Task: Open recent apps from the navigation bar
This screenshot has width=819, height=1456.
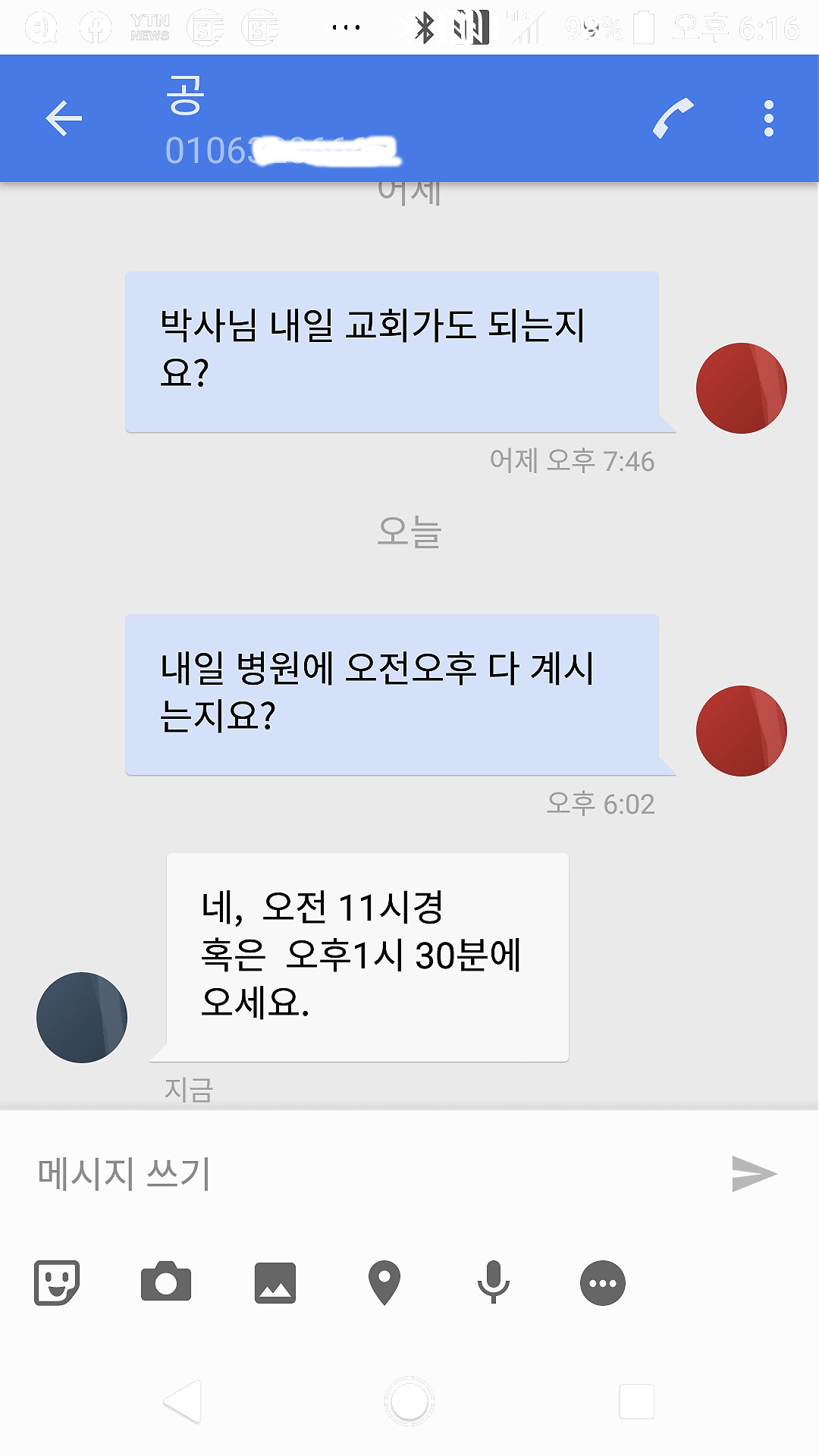Action: pos(636,1401)
